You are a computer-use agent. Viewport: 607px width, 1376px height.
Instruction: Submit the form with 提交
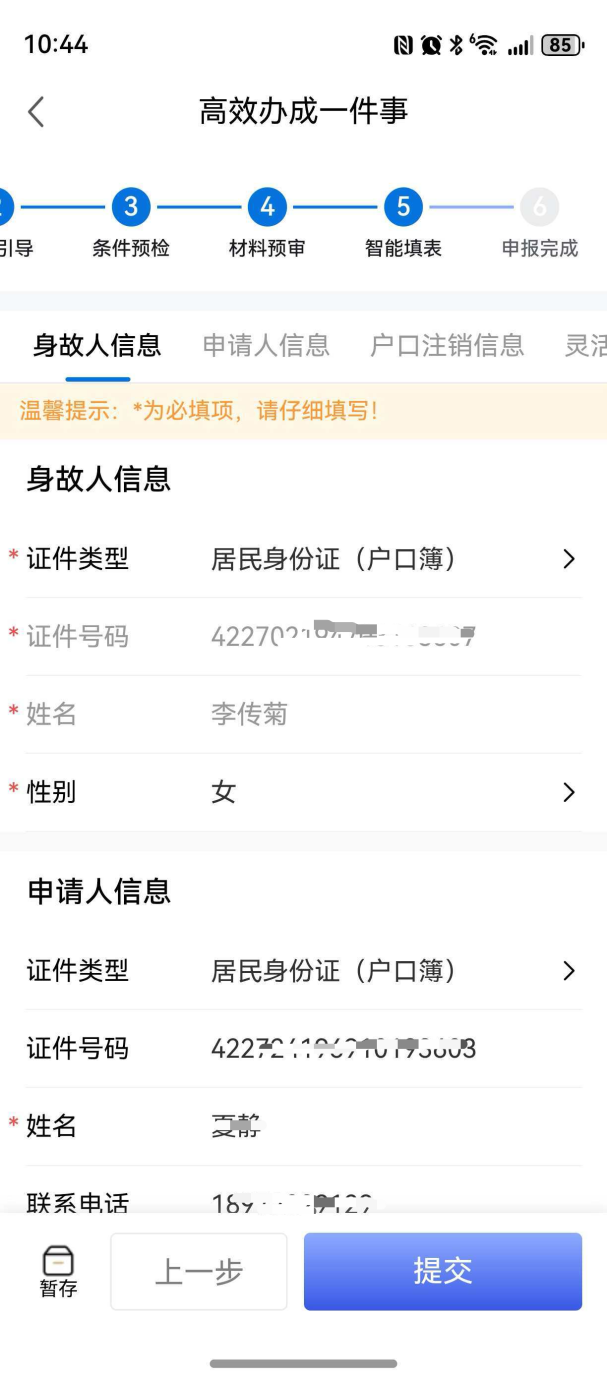pyautogui.click(x=443, y=1271)
